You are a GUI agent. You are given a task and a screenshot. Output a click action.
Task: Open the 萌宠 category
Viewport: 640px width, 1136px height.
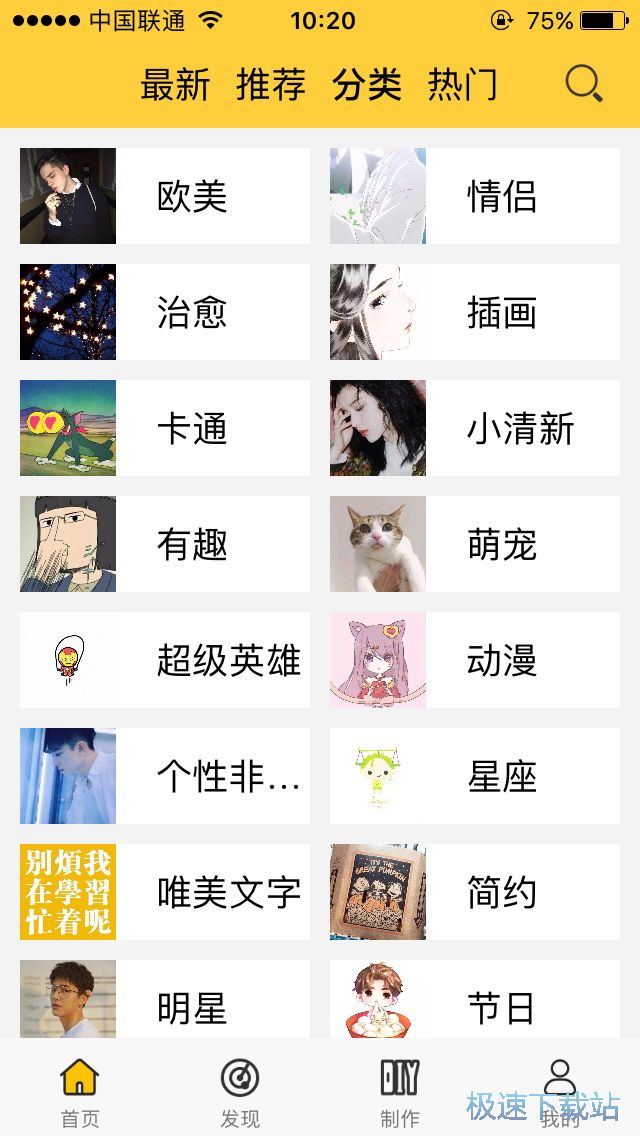point(475,544)
